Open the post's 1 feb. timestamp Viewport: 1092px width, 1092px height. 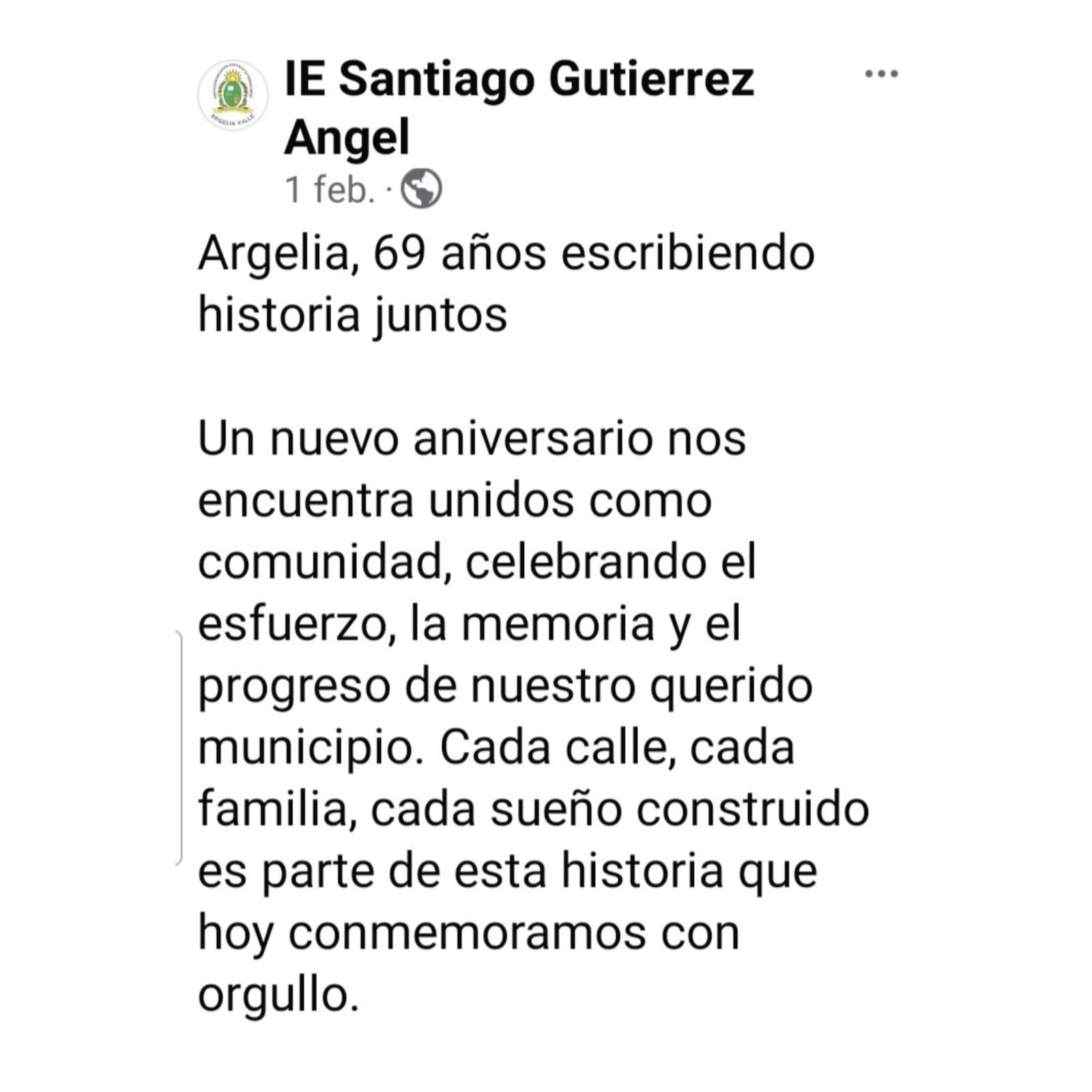(330, 189)
